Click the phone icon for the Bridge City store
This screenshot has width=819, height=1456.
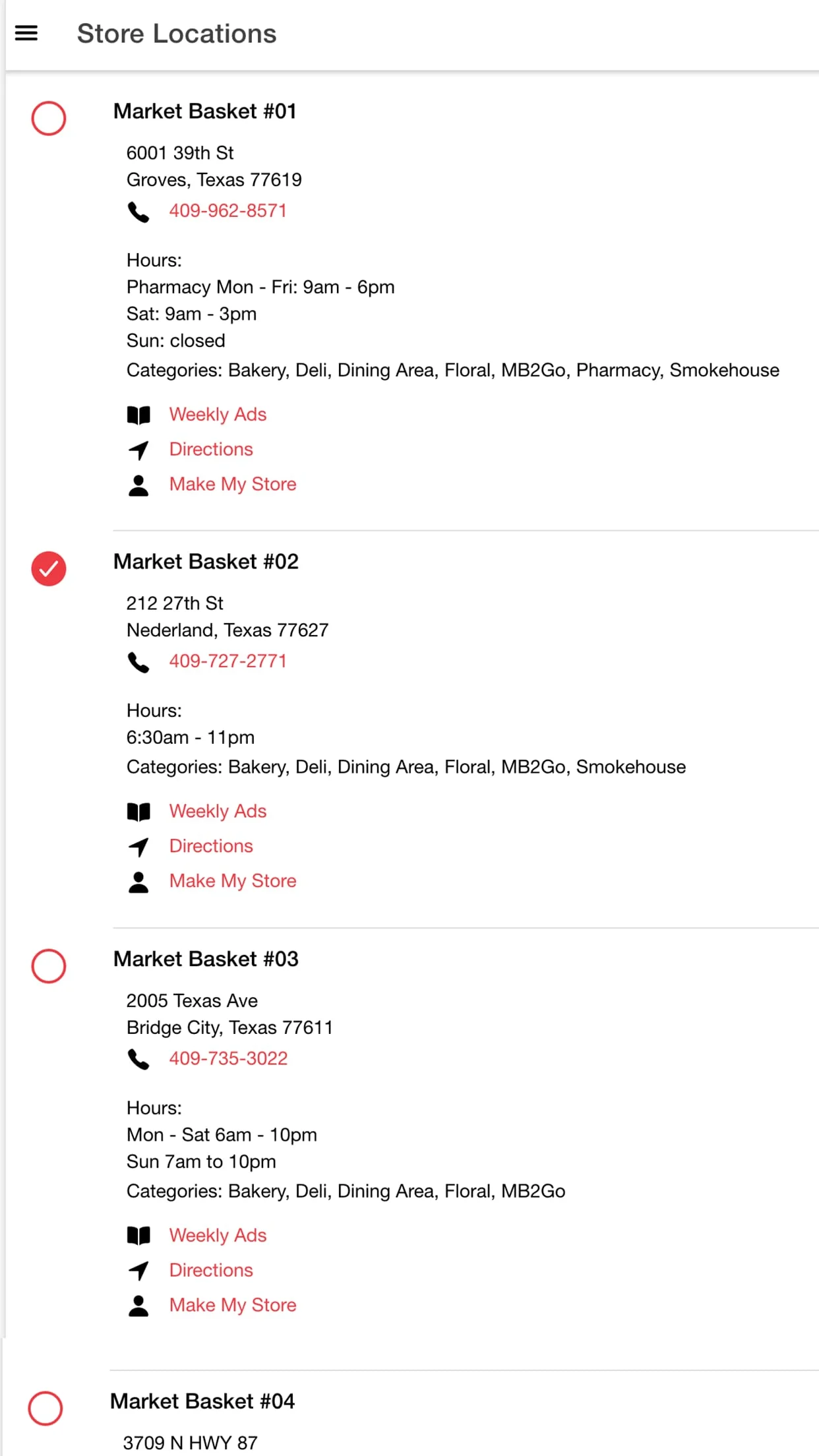[138, 1058]
